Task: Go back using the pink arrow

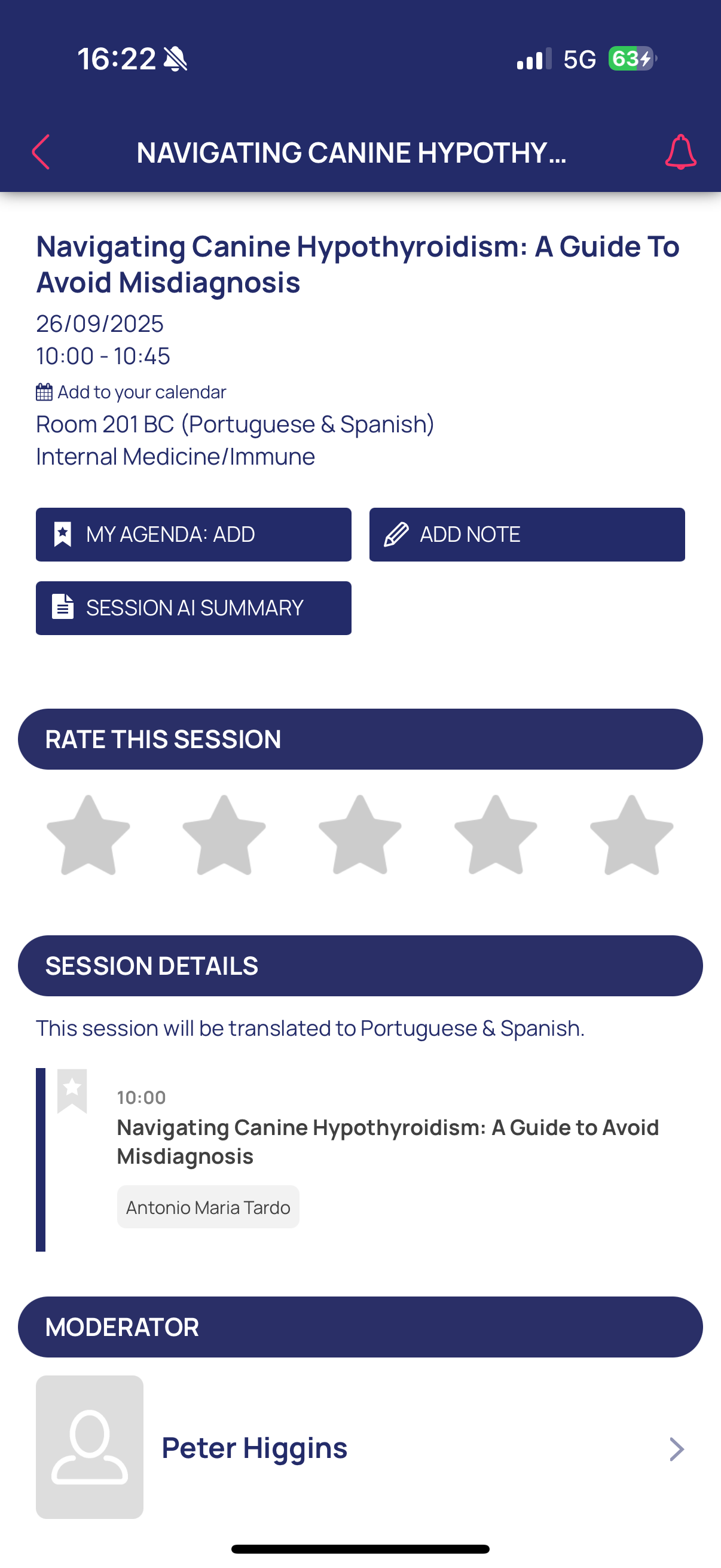Action: click(41, 152)
